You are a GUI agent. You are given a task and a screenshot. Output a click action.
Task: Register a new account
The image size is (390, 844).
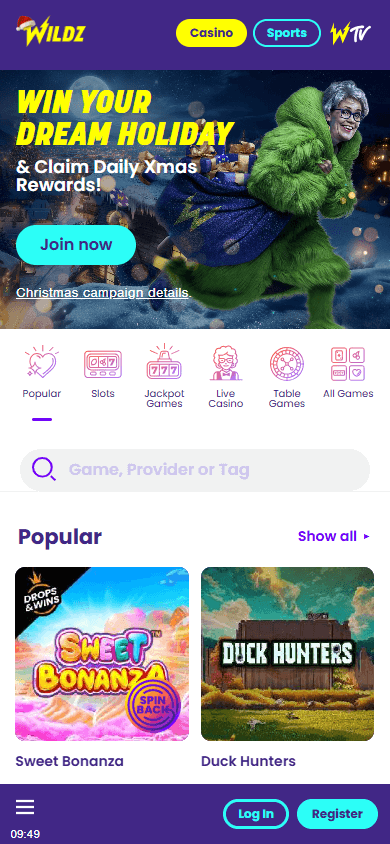(337, 814)
